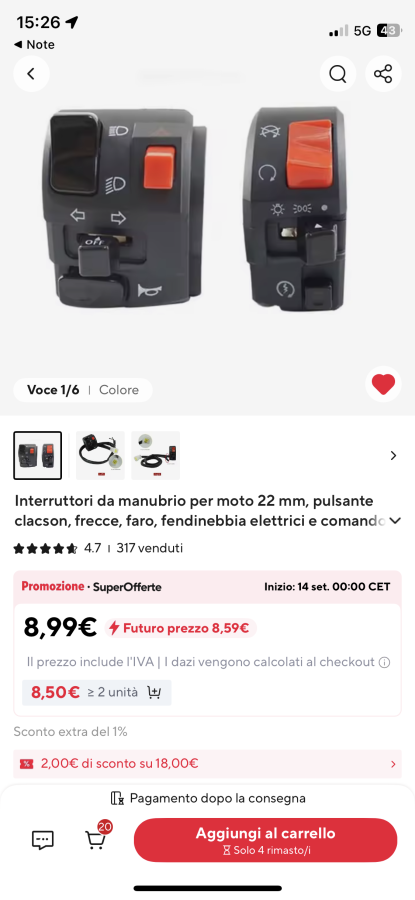Share this product
Viewport: 415px width, 900px height.
pos(383,73)
